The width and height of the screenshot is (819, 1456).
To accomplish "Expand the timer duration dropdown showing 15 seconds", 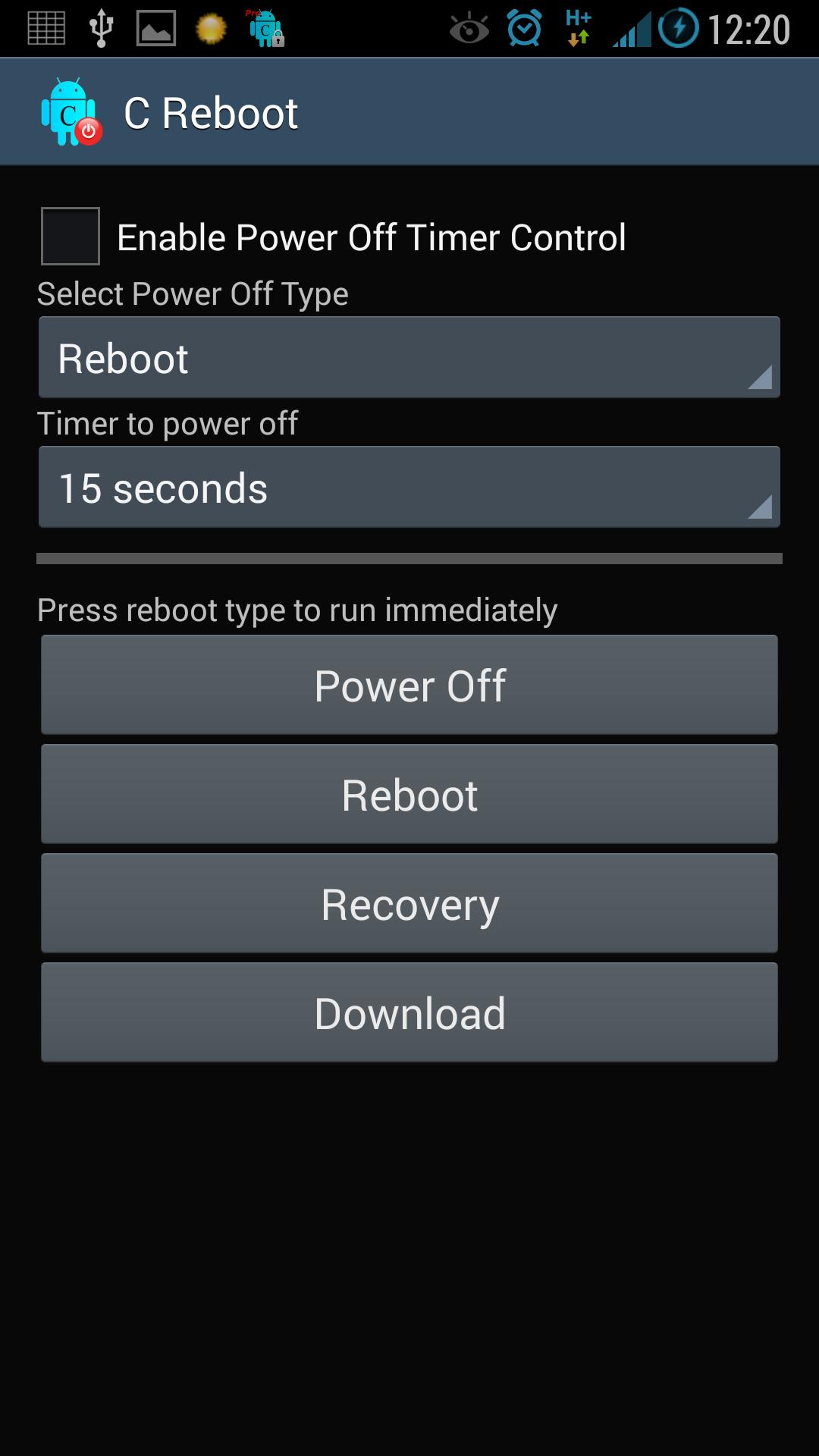I will point(409,486).
